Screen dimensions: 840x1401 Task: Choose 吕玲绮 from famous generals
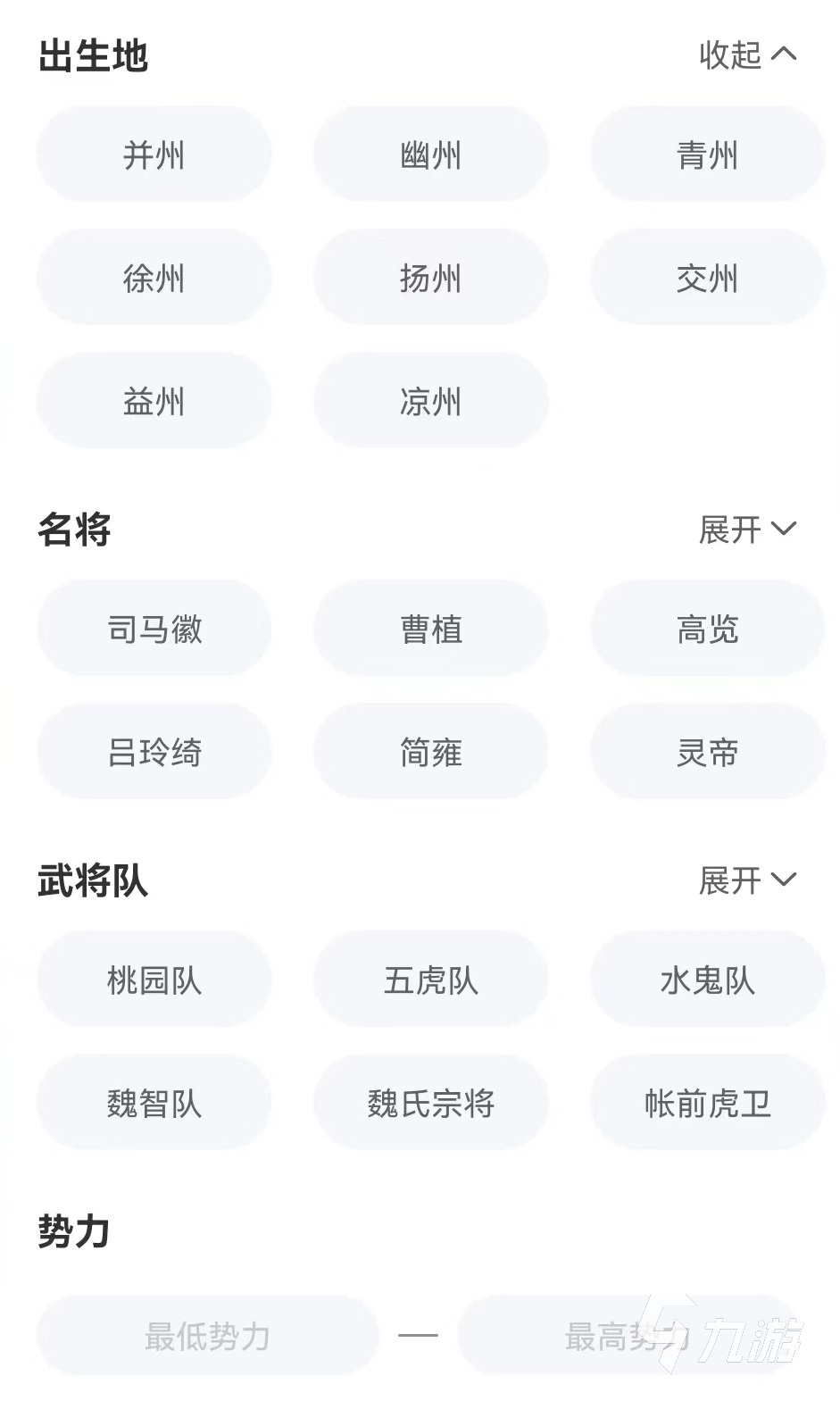pyautogui.click(x=154, y=752)
